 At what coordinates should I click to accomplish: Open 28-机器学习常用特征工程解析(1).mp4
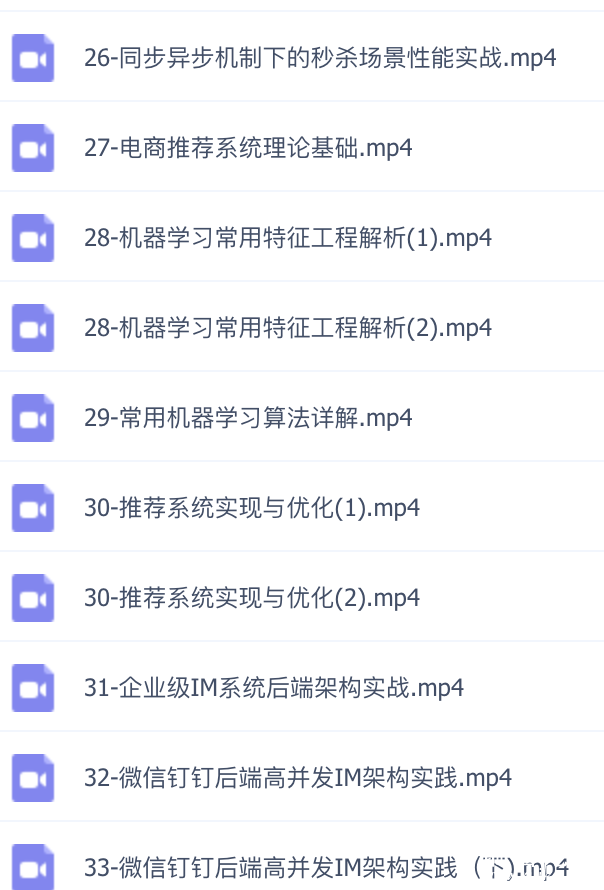[x=288, y=238]
